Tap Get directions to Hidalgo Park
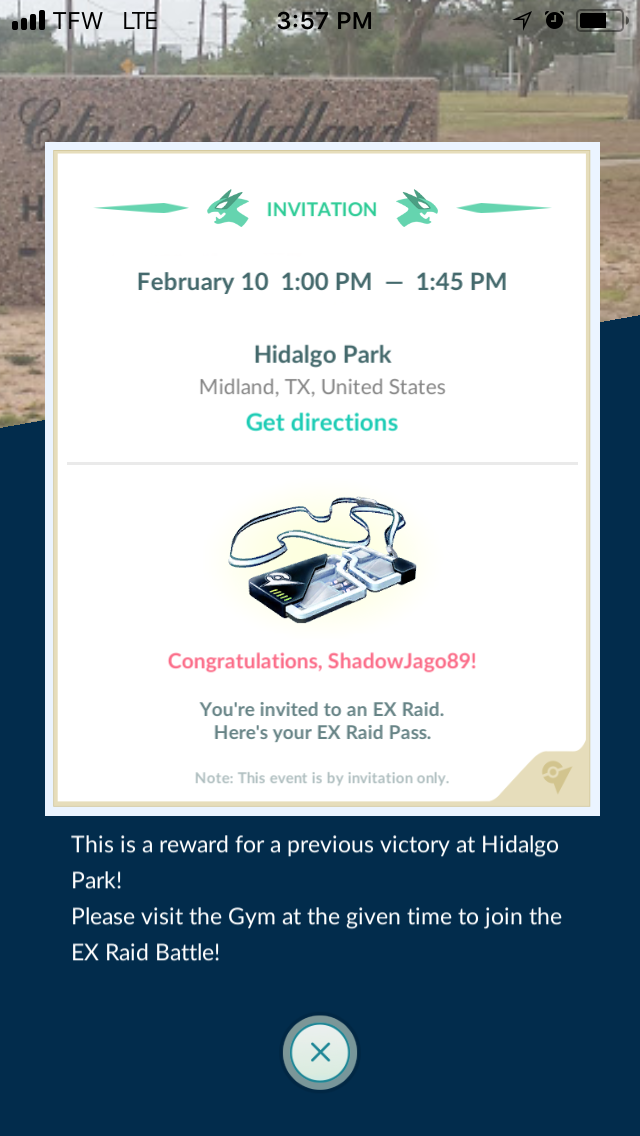 point(322,422)
